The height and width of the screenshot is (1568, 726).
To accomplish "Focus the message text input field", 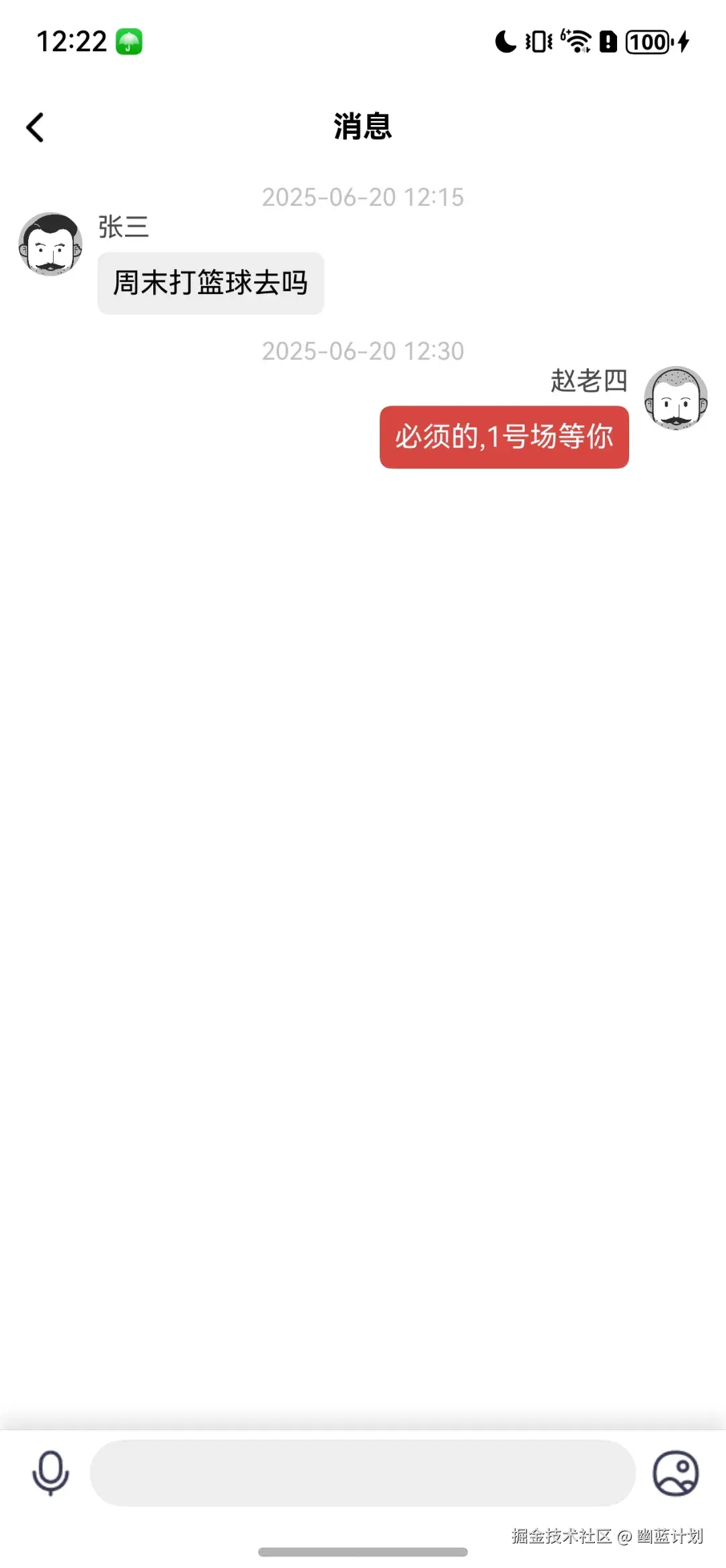I will (x=363, y=1473).
